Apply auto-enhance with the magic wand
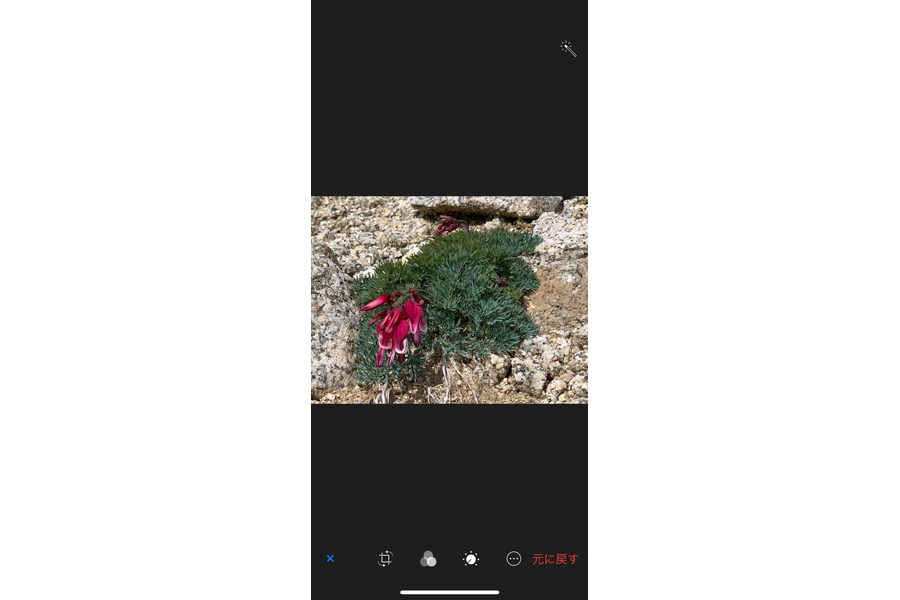The width and height of the screenshot is (900, 600). coord(568,49)
